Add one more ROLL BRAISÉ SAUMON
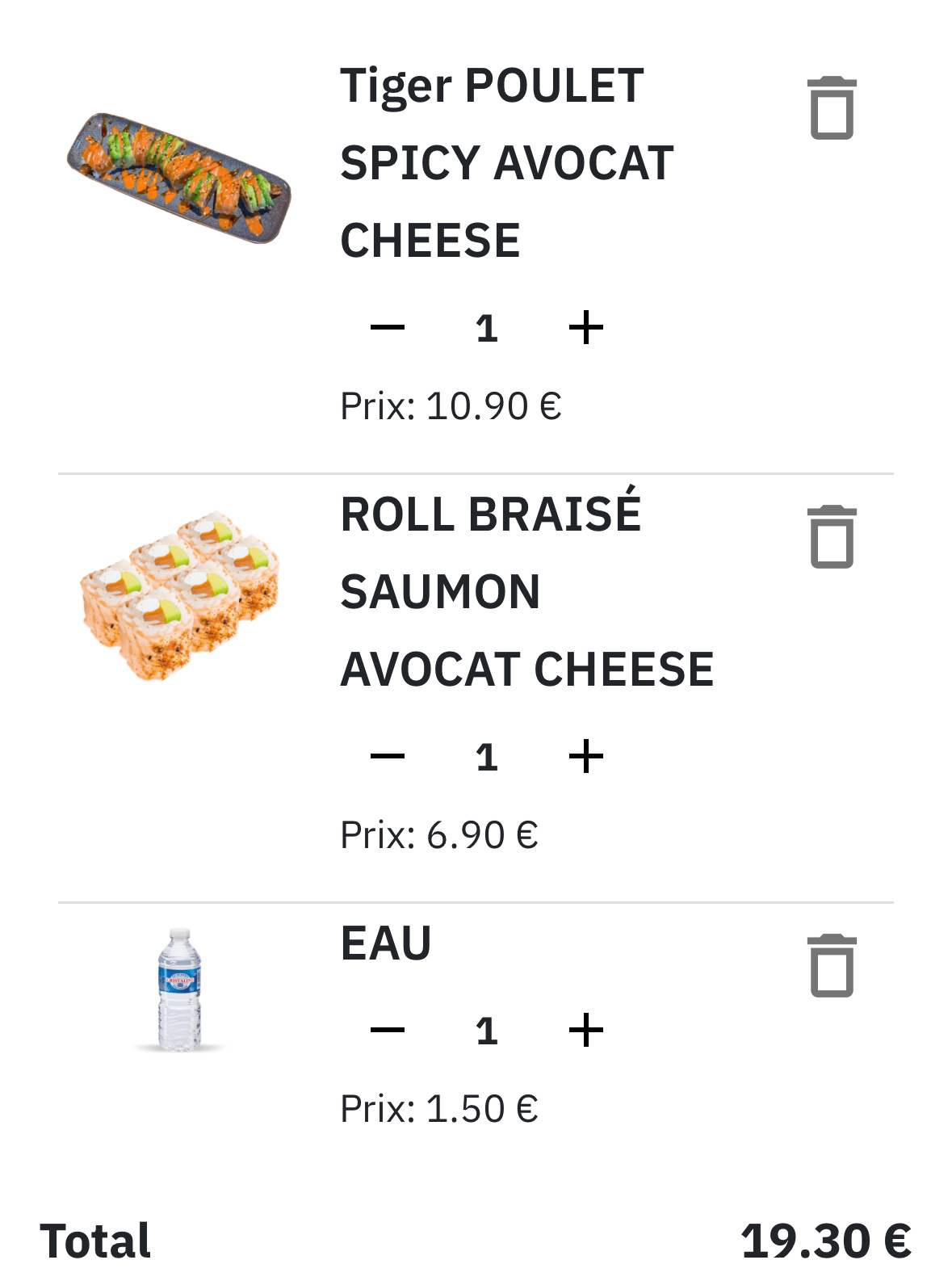This screenshot has height=1281, width=952. 586,757
